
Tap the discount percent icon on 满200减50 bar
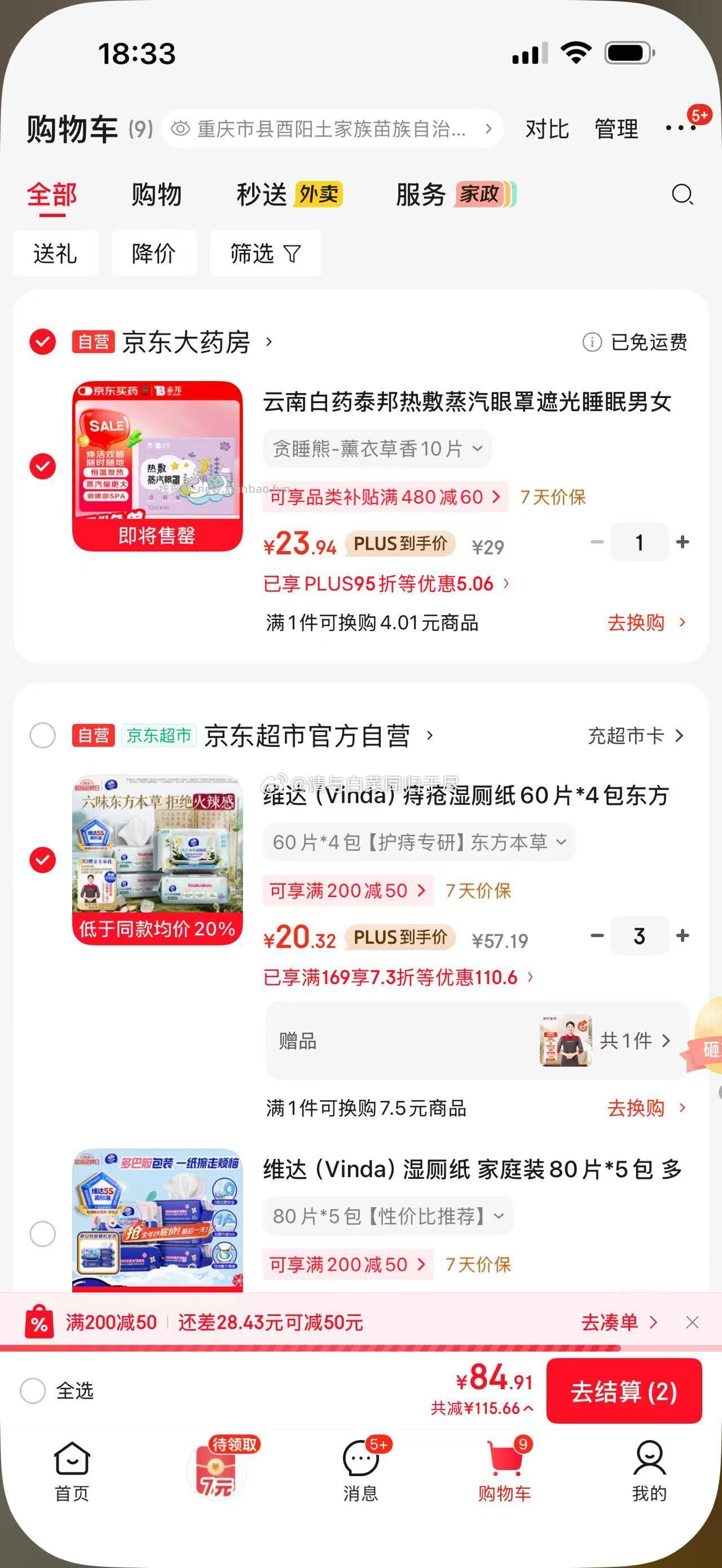[x=41, y=1322]
